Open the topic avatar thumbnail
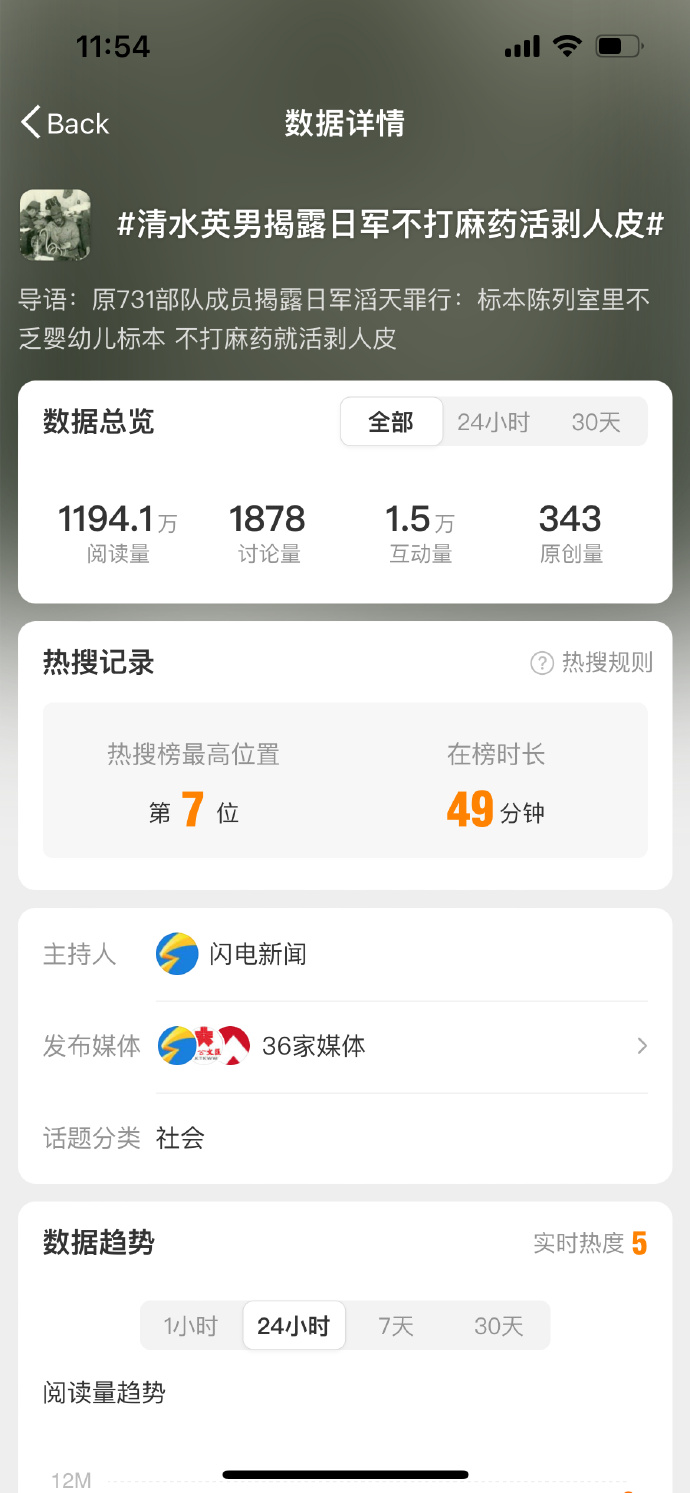Image resolution: width=690 pixels, height=1493 pixels. (x=55, y=225)
